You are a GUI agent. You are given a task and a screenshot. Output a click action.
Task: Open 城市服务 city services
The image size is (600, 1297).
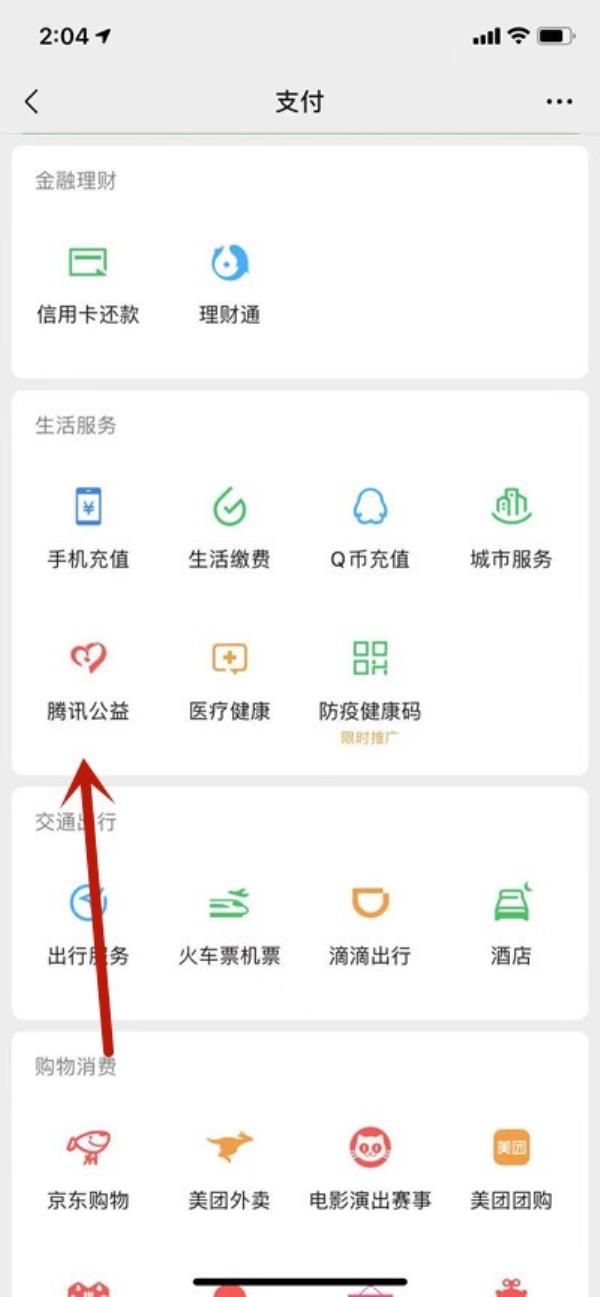click(x=511, y=529)
